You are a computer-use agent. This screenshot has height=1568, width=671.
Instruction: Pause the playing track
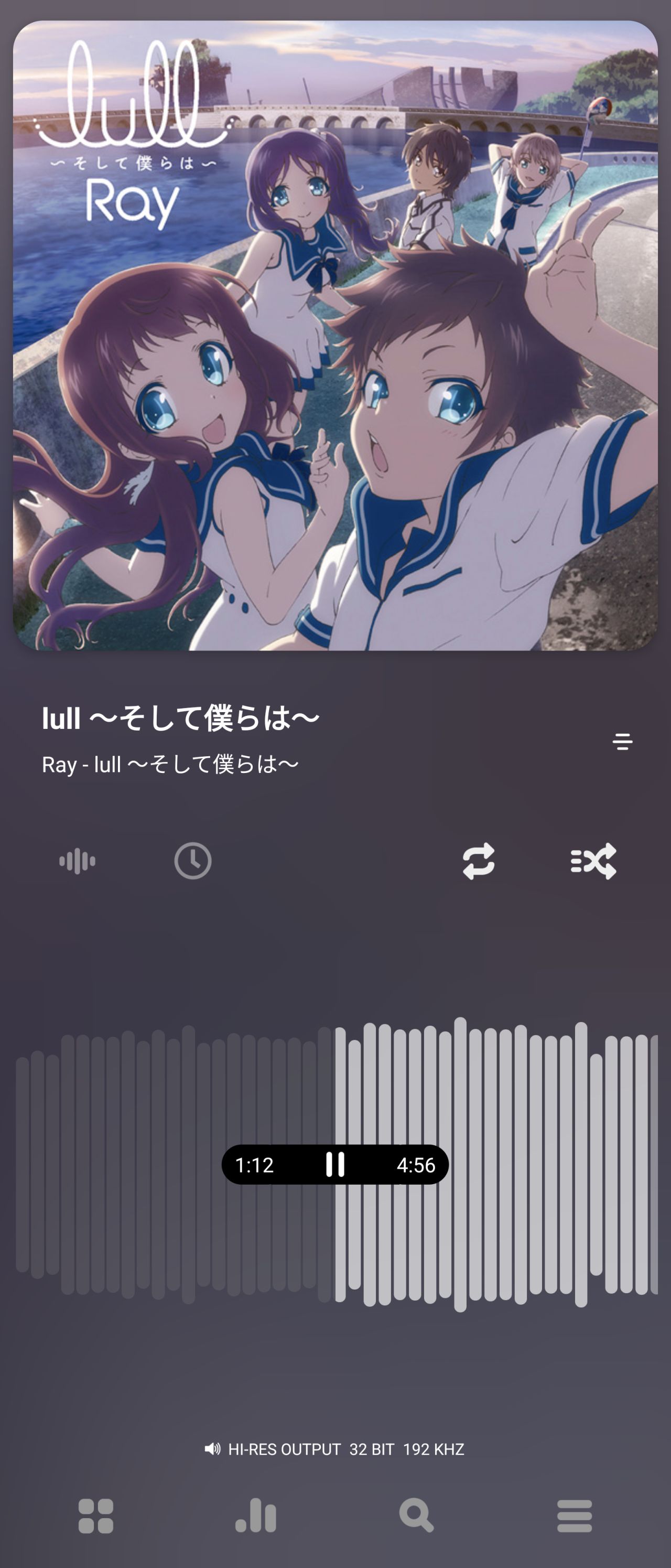pyautogui.click(x=334, y=1164)
